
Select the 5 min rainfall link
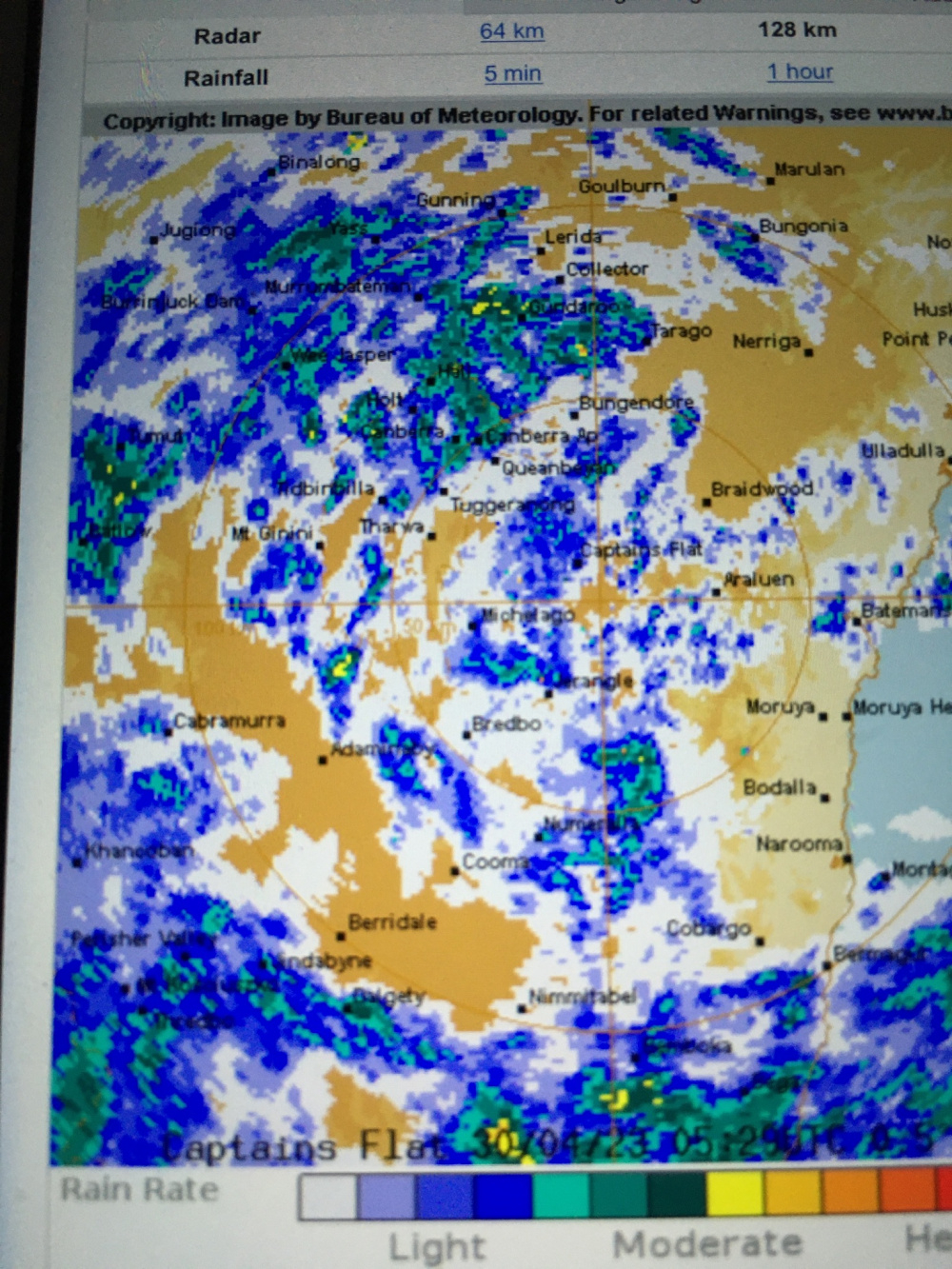click(x=512, y=73)
